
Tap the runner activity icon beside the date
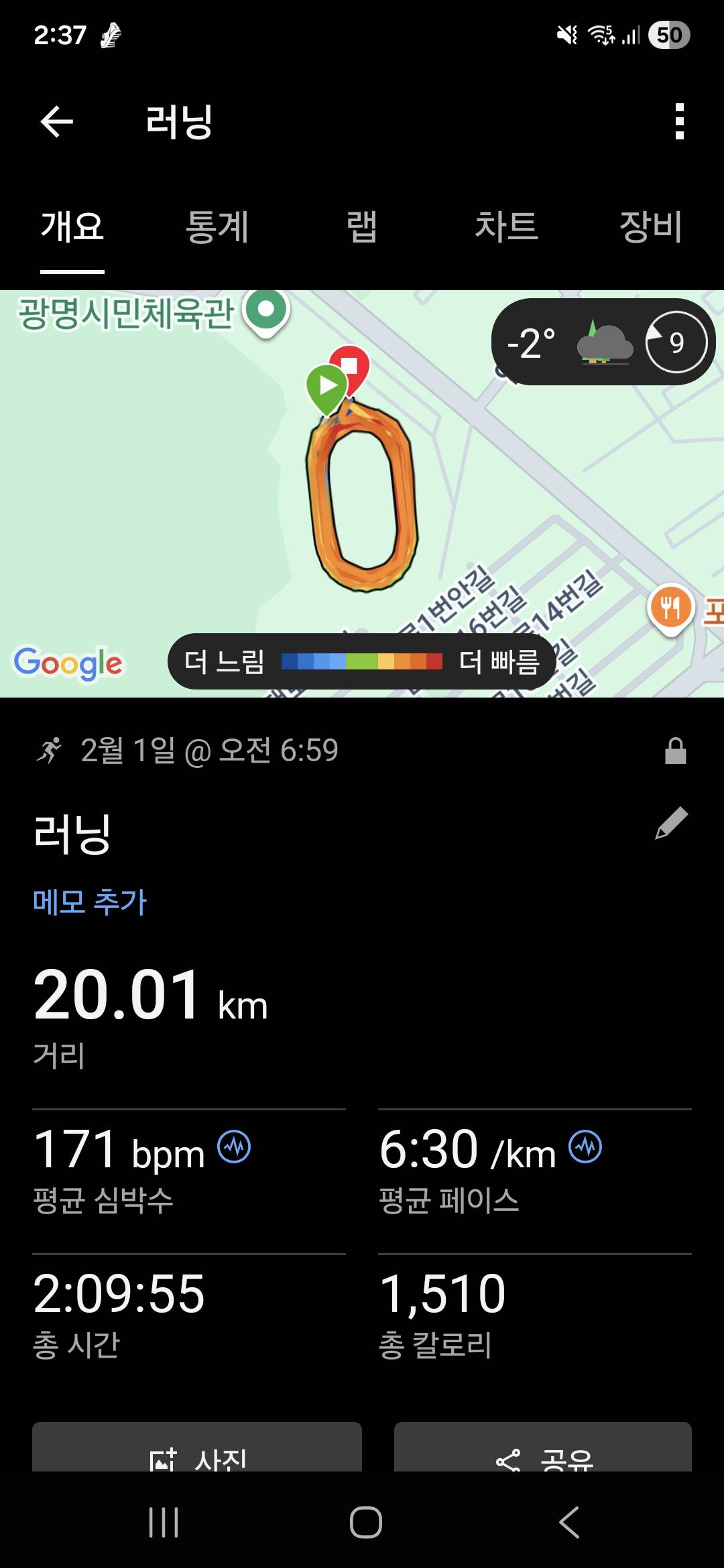point(52,751)
